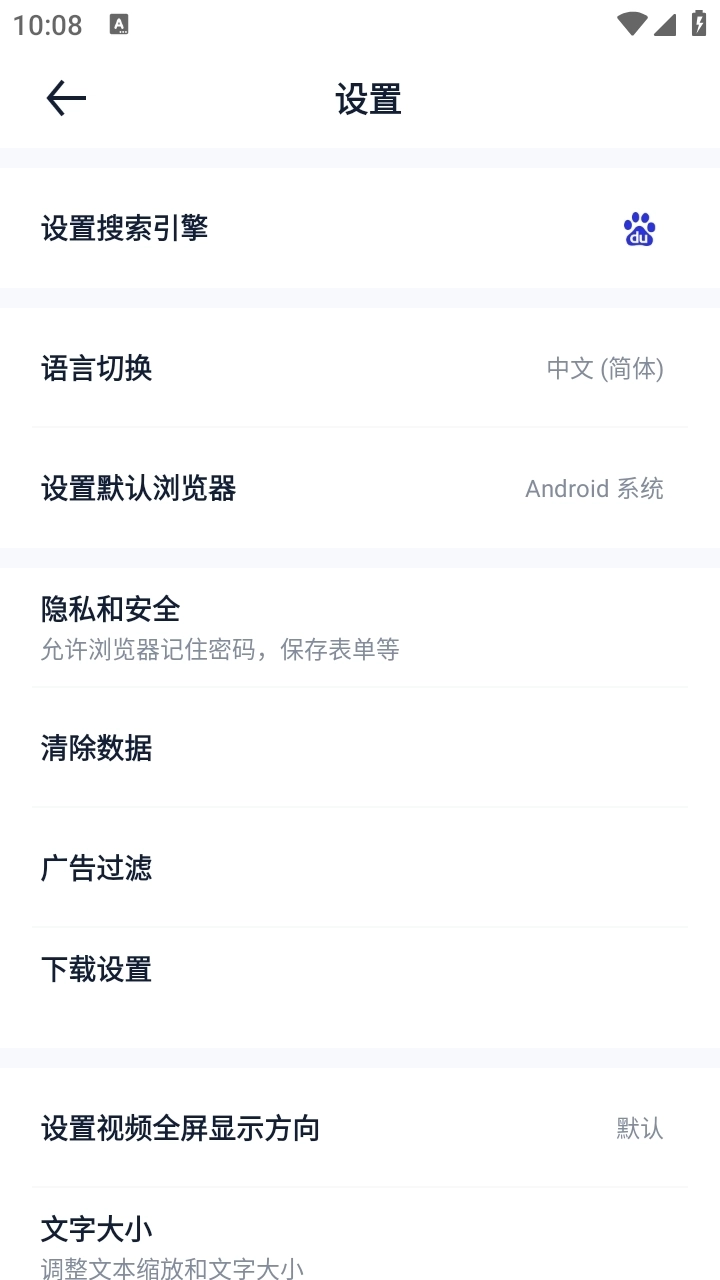Click the Wi-Fi icon in status bar
Image resolution: width=720 pixels, height=1280 pixels.
coord(632,25)
